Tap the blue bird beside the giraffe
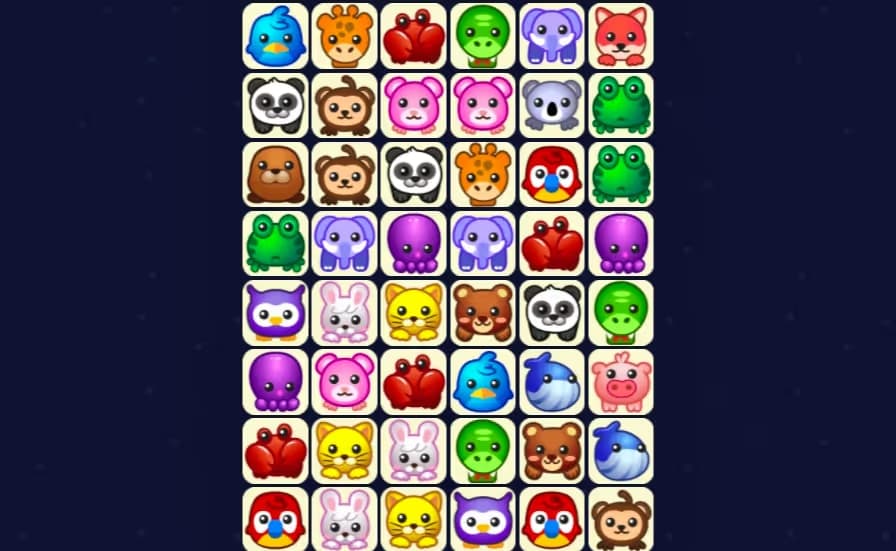Viewport: 896px width, 551px height. point(276,36)
